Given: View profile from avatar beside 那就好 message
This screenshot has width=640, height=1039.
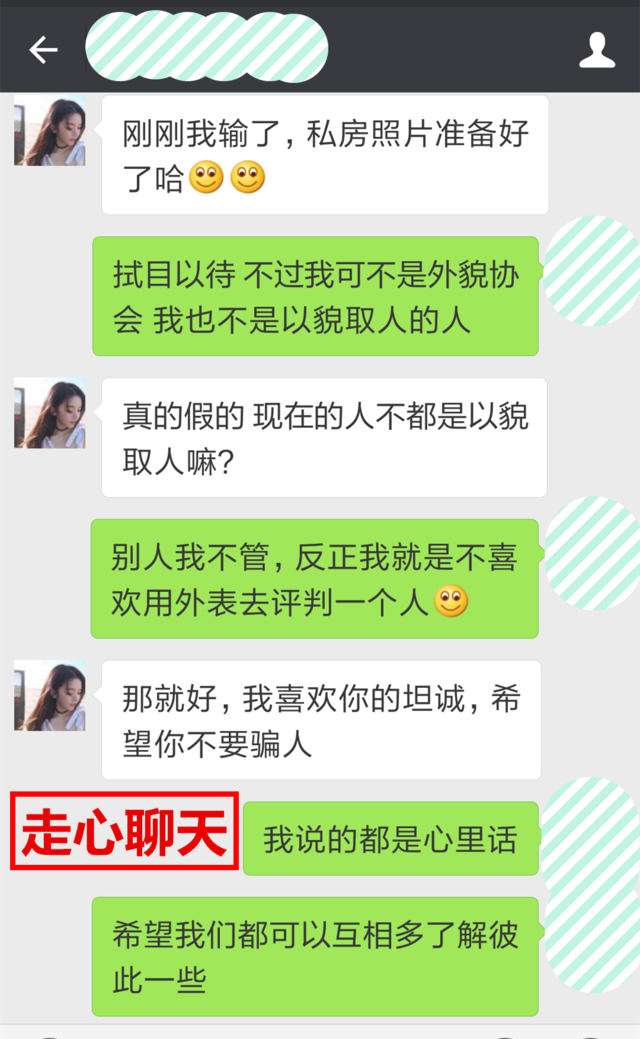Looking at the screenshot, I should 50,696.
